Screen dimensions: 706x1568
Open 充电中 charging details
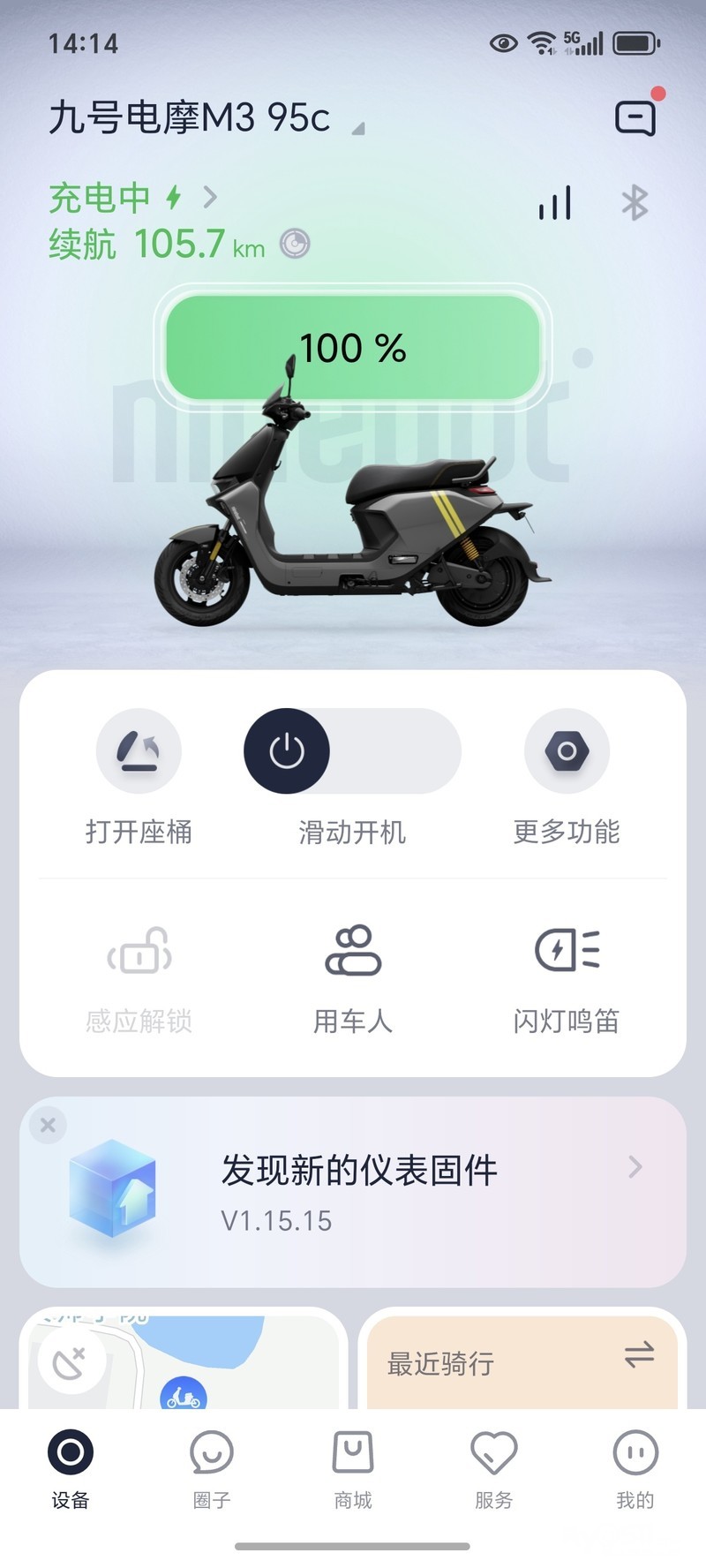click(x=132, y=197)
